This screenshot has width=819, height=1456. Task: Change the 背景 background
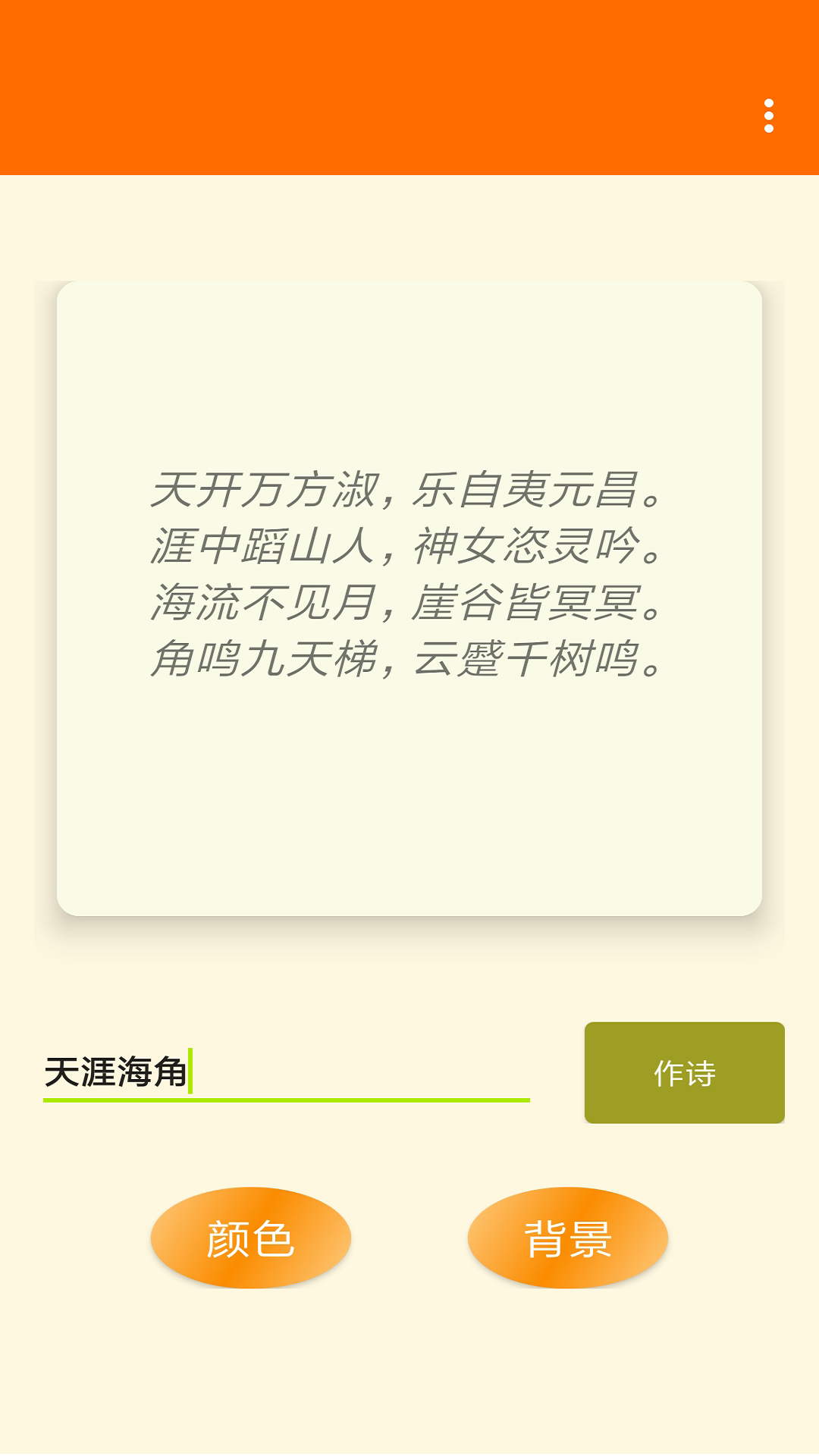tap(568, 1238)
